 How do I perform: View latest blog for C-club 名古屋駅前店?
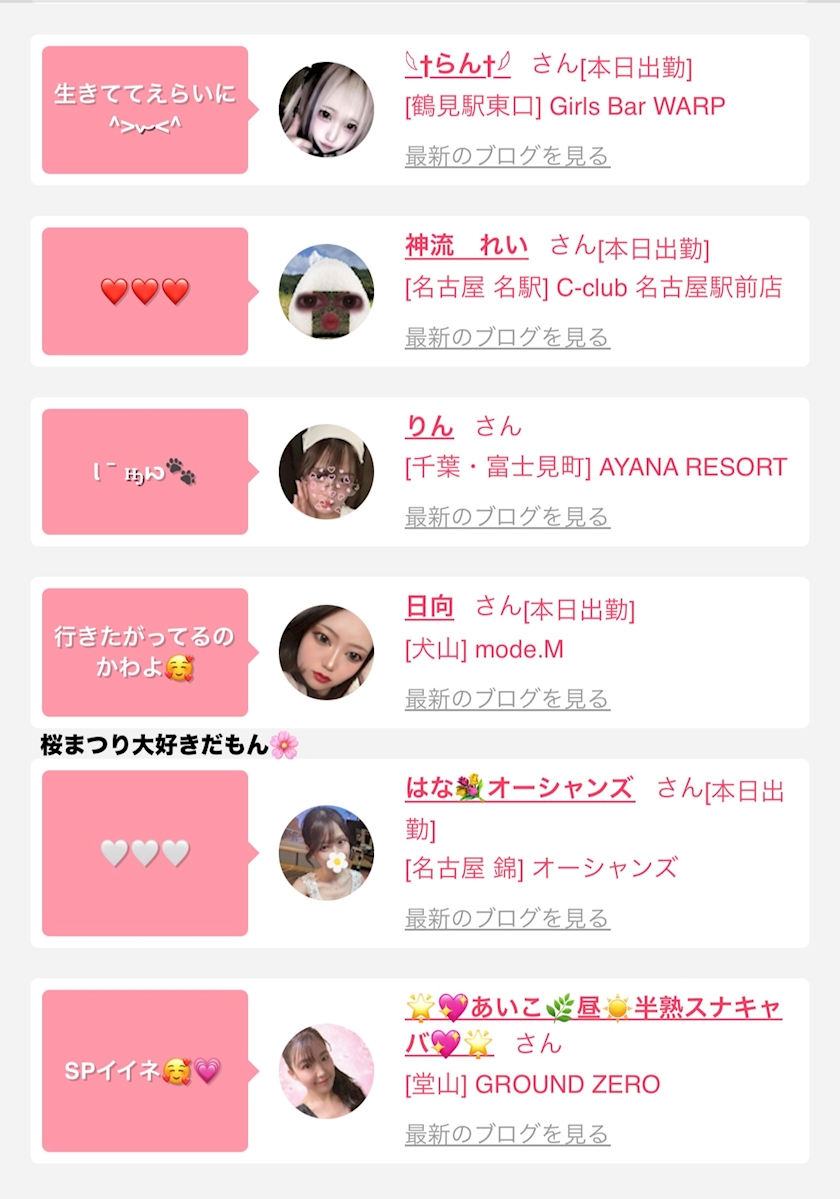507,337
